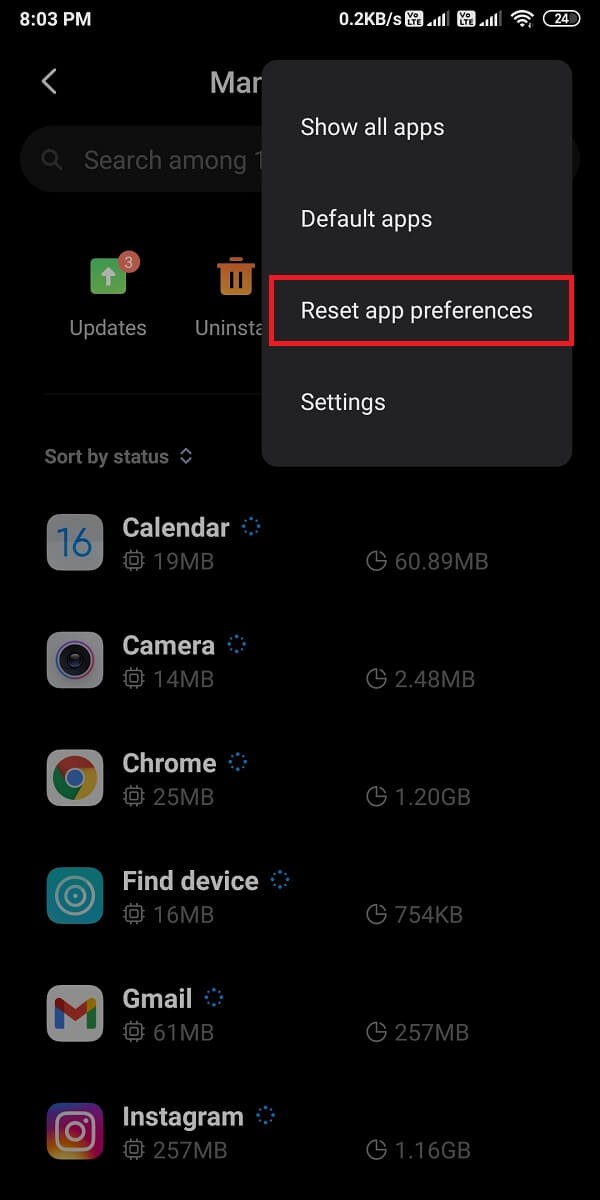The width and height of the screenshot is (600, 1200).
Task: Open Chrome app info
Action: (300, 779)
